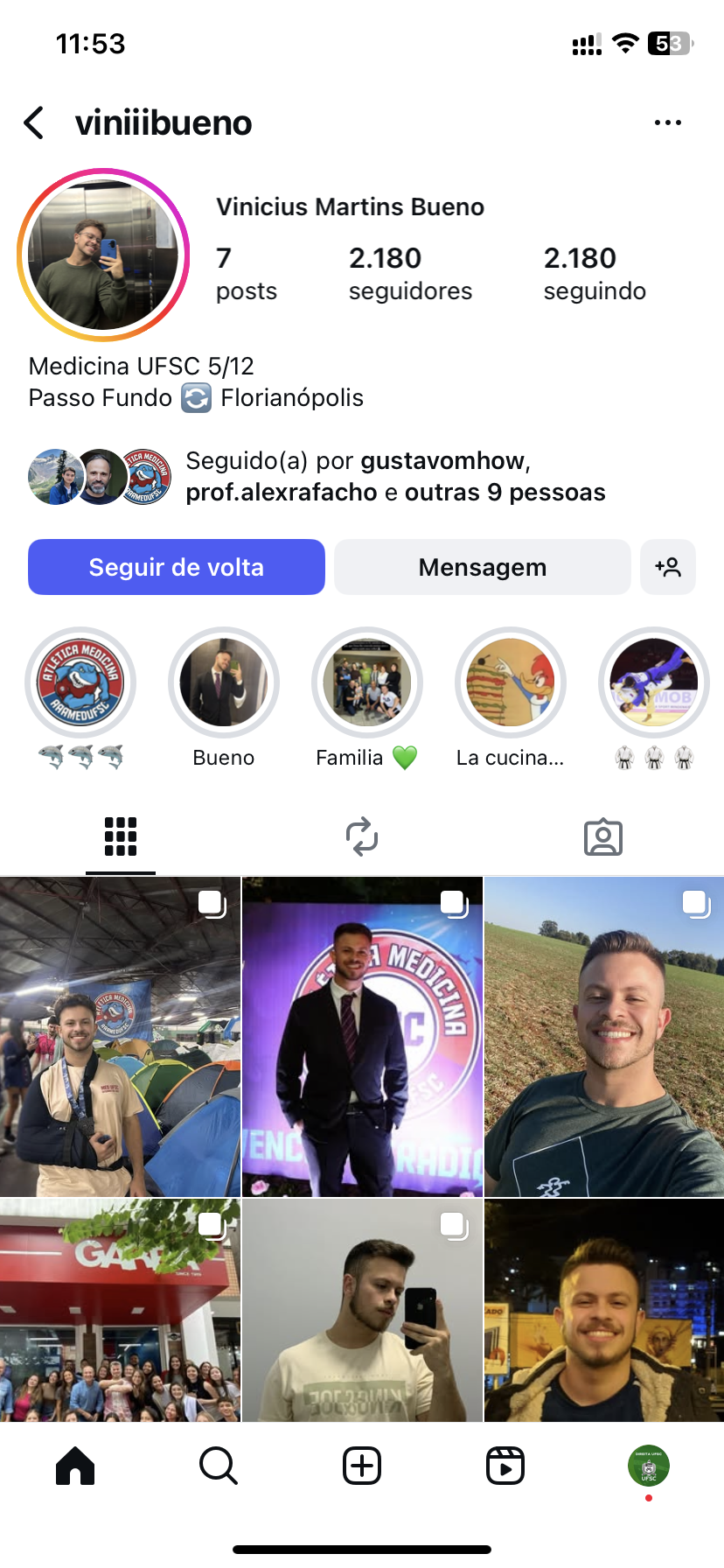Open the selfie post in the green field
This screenshot has width=724, height=1568.
coord(604,1037)
